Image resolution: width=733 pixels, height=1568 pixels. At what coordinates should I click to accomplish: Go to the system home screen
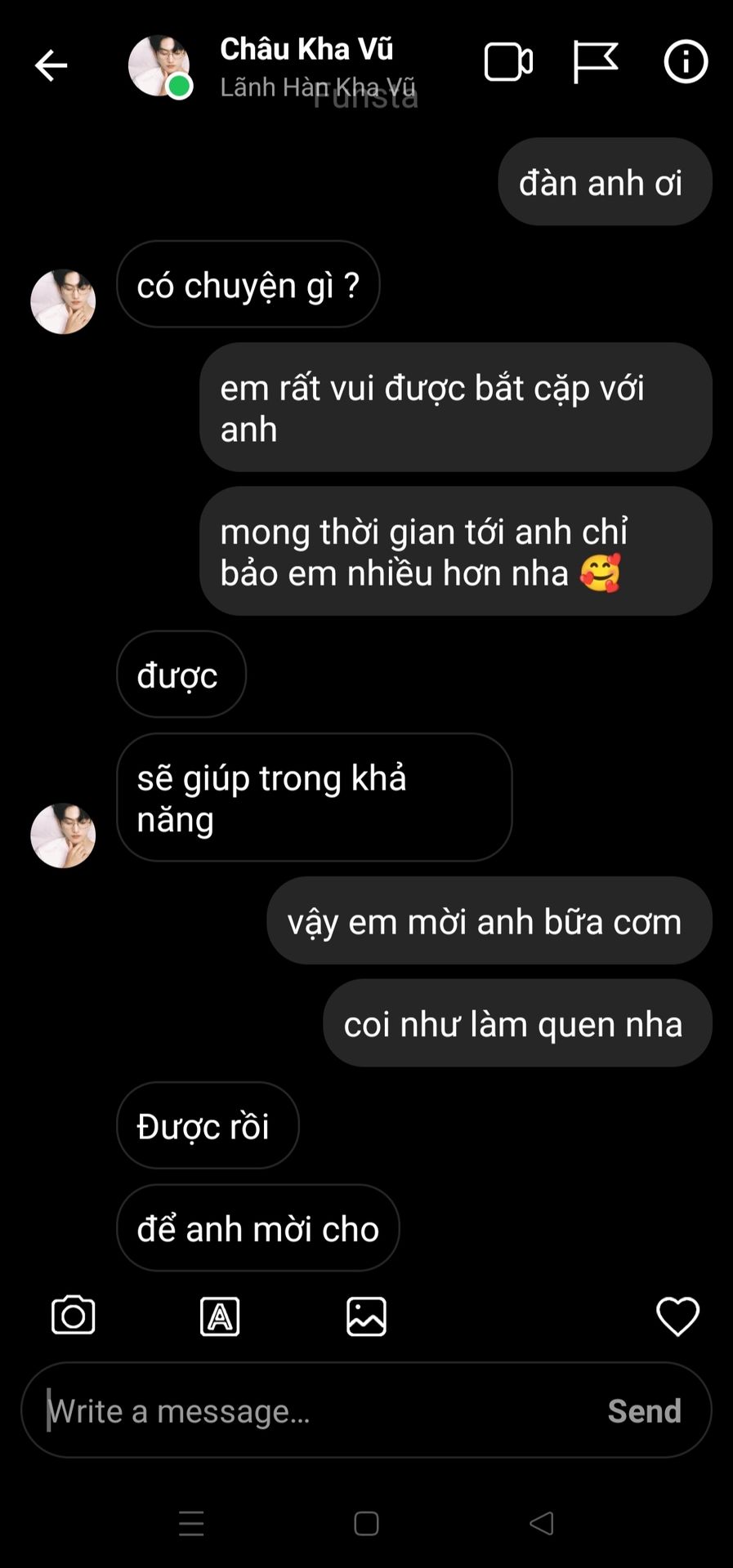pyautogui.click(x=366, y=1523)
